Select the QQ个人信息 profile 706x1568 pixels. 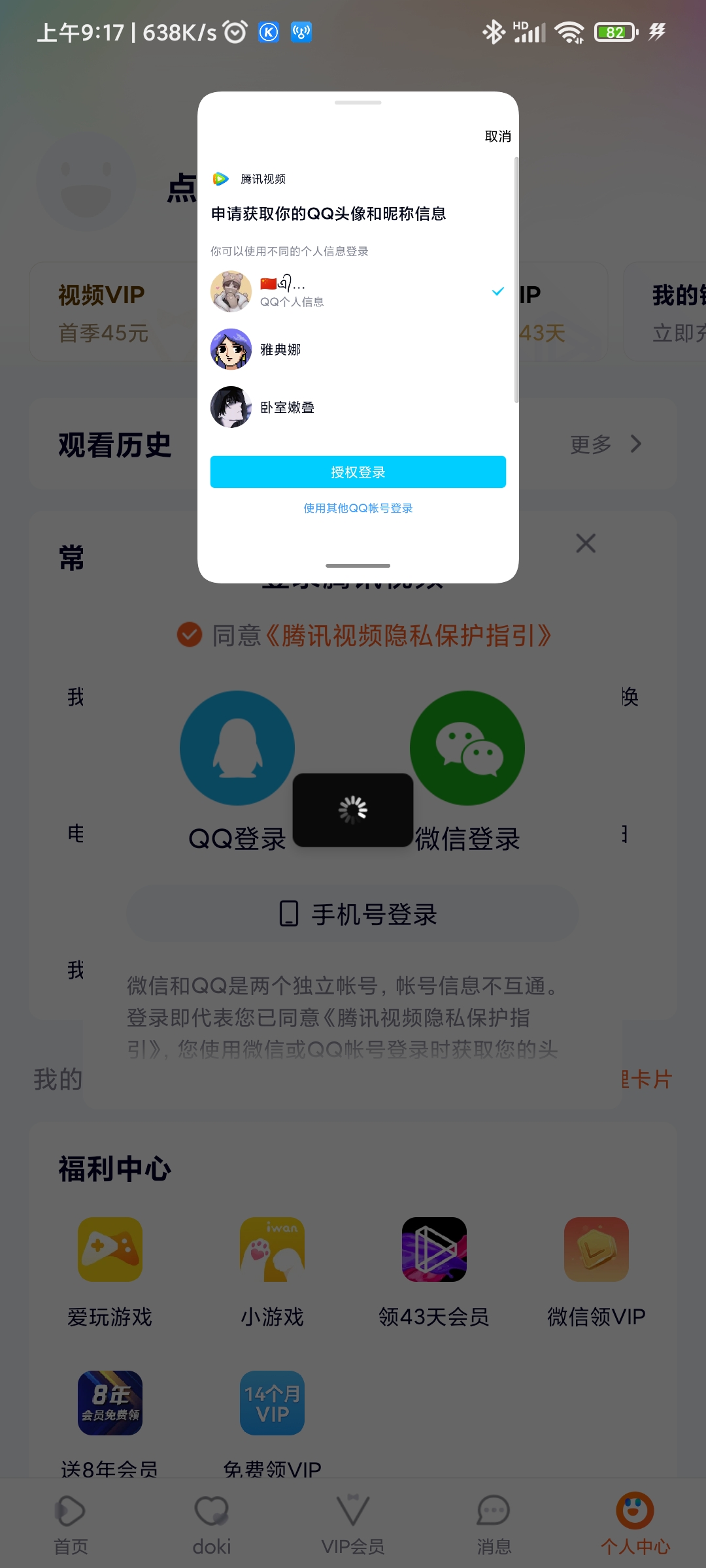tap(358, 291)
